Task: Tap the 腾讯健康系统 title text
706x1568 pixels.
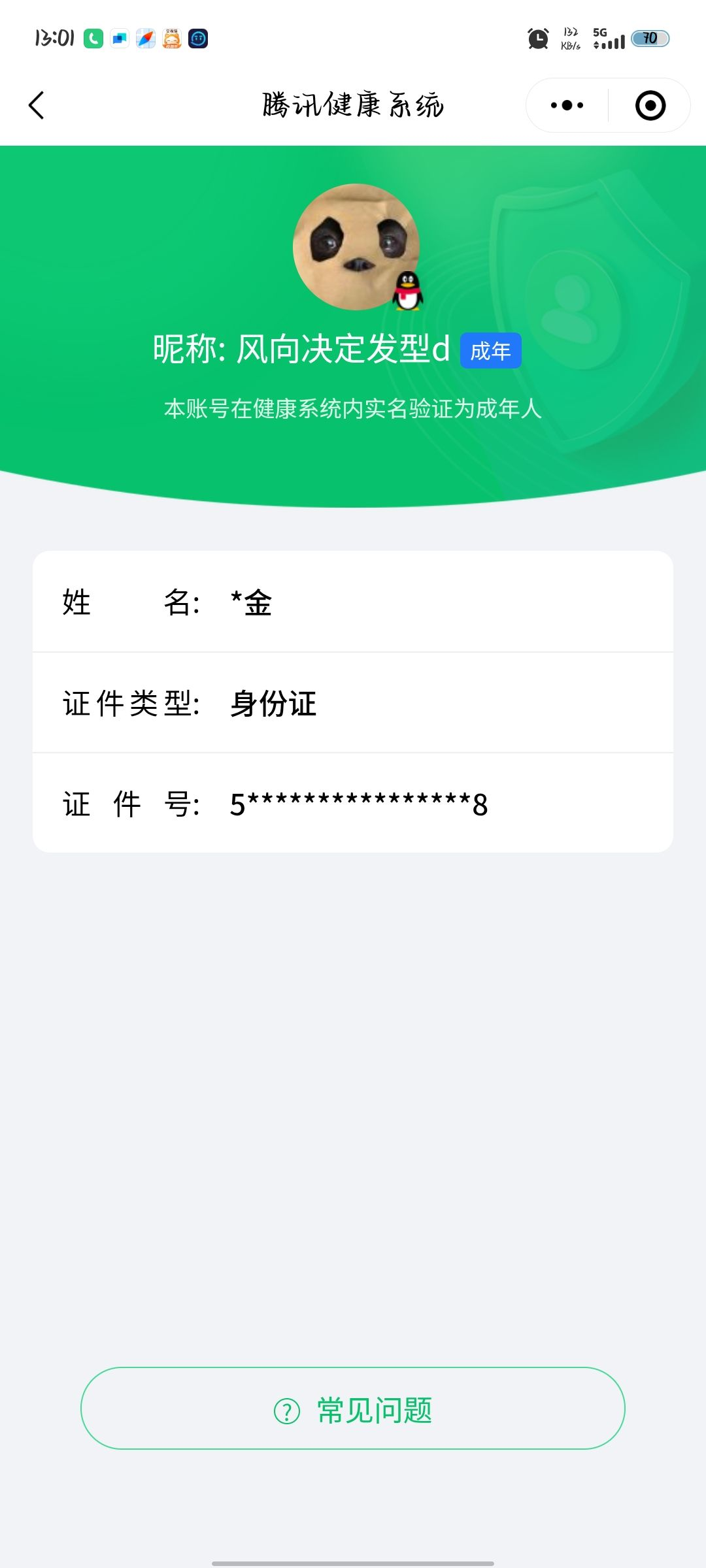Action: 353,105
